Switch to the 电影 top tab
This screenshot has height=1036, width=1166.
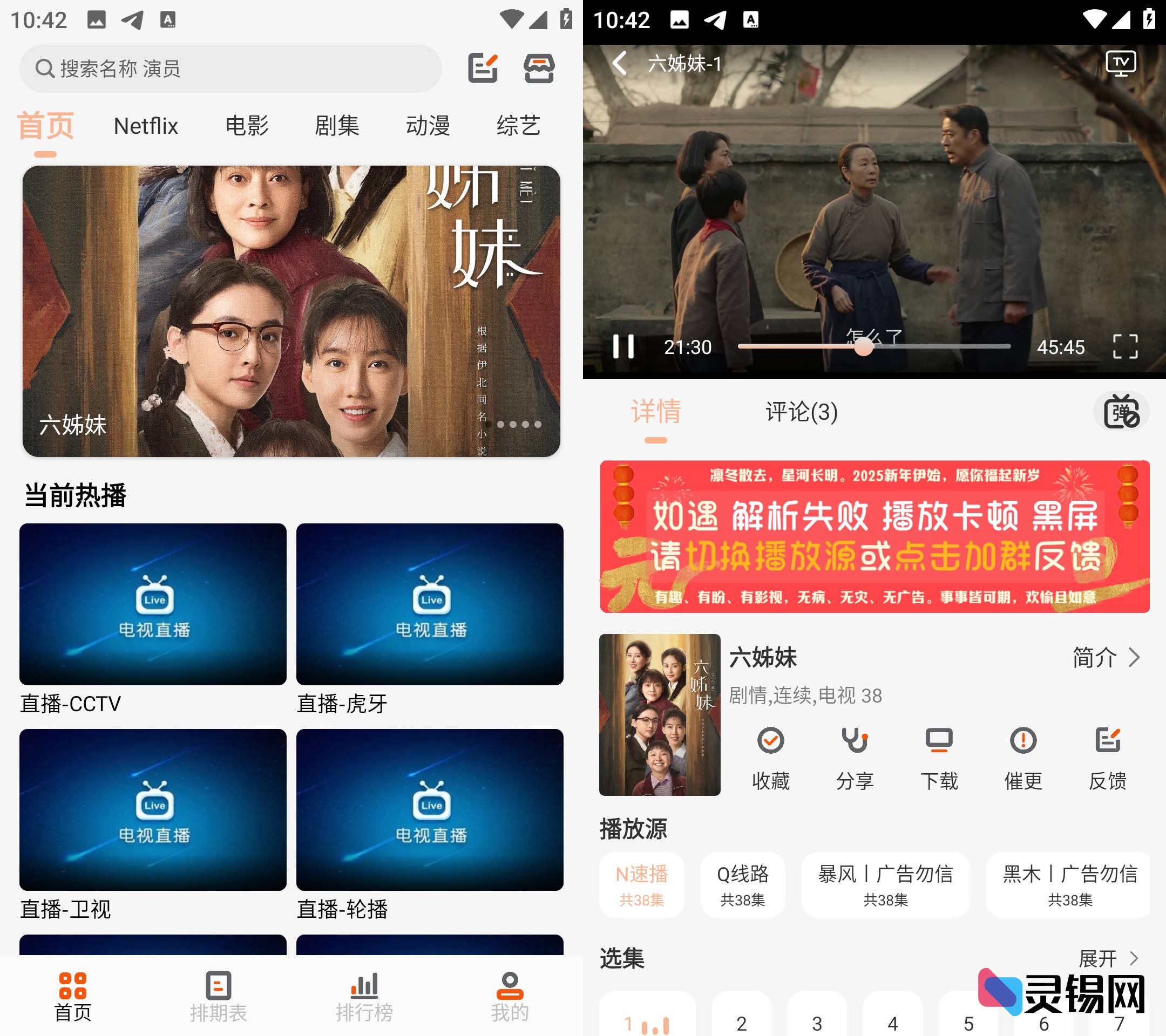click(247, 126)
